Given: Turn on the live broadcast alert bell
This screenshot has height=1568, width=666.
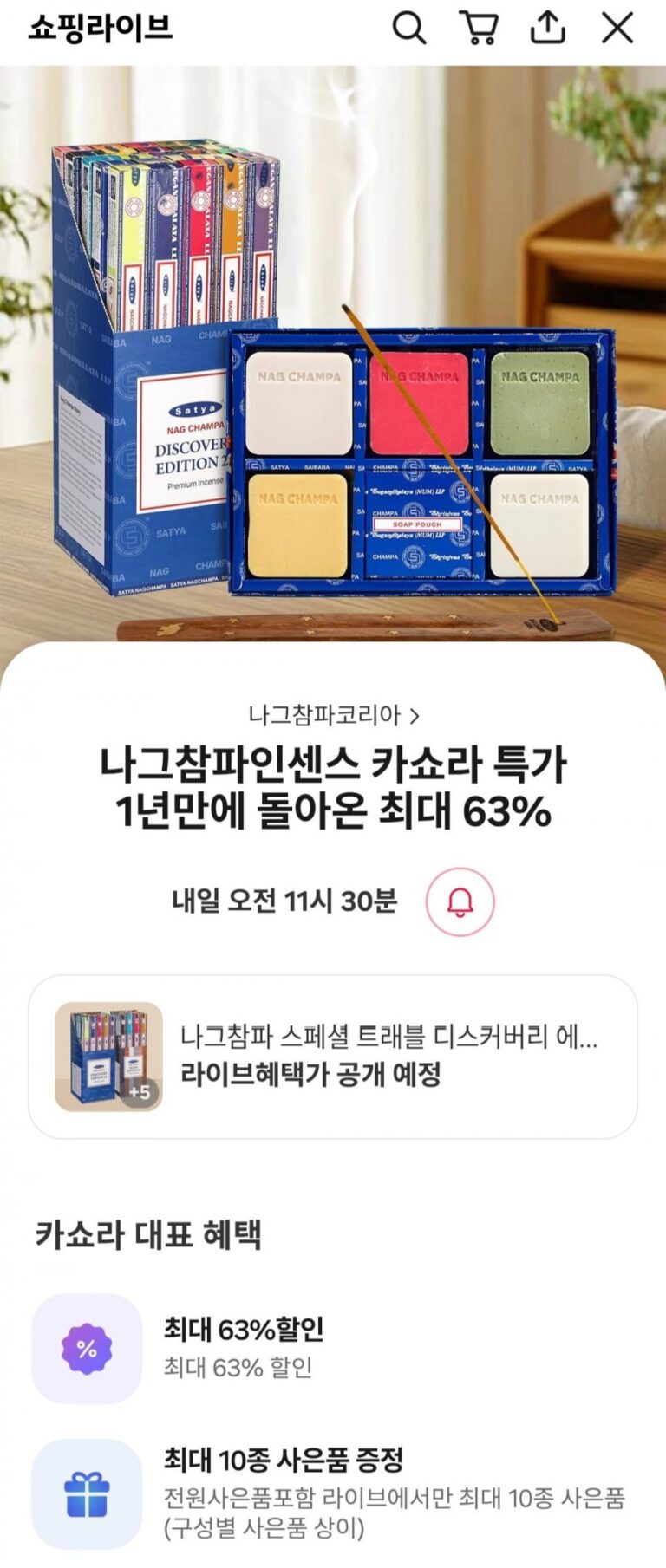Looking at the screenshot, I should [460, 901].
